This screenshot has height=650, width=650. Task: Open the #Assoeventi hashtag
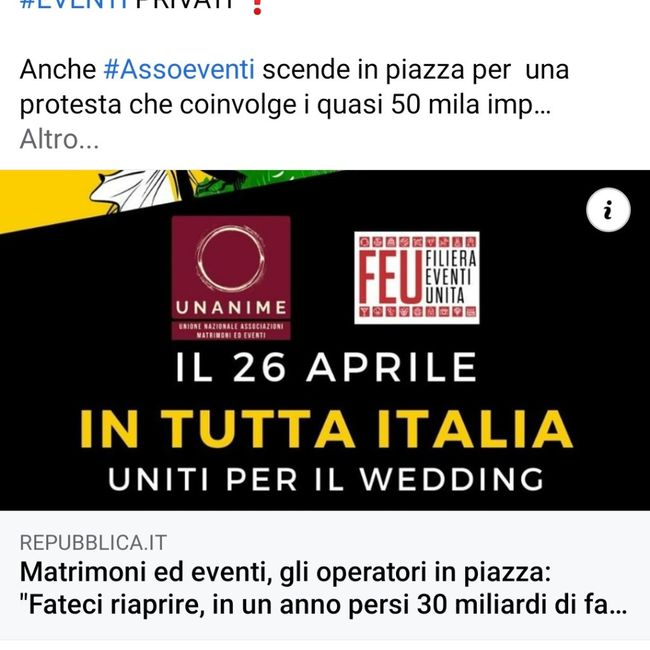coord(179,71)
